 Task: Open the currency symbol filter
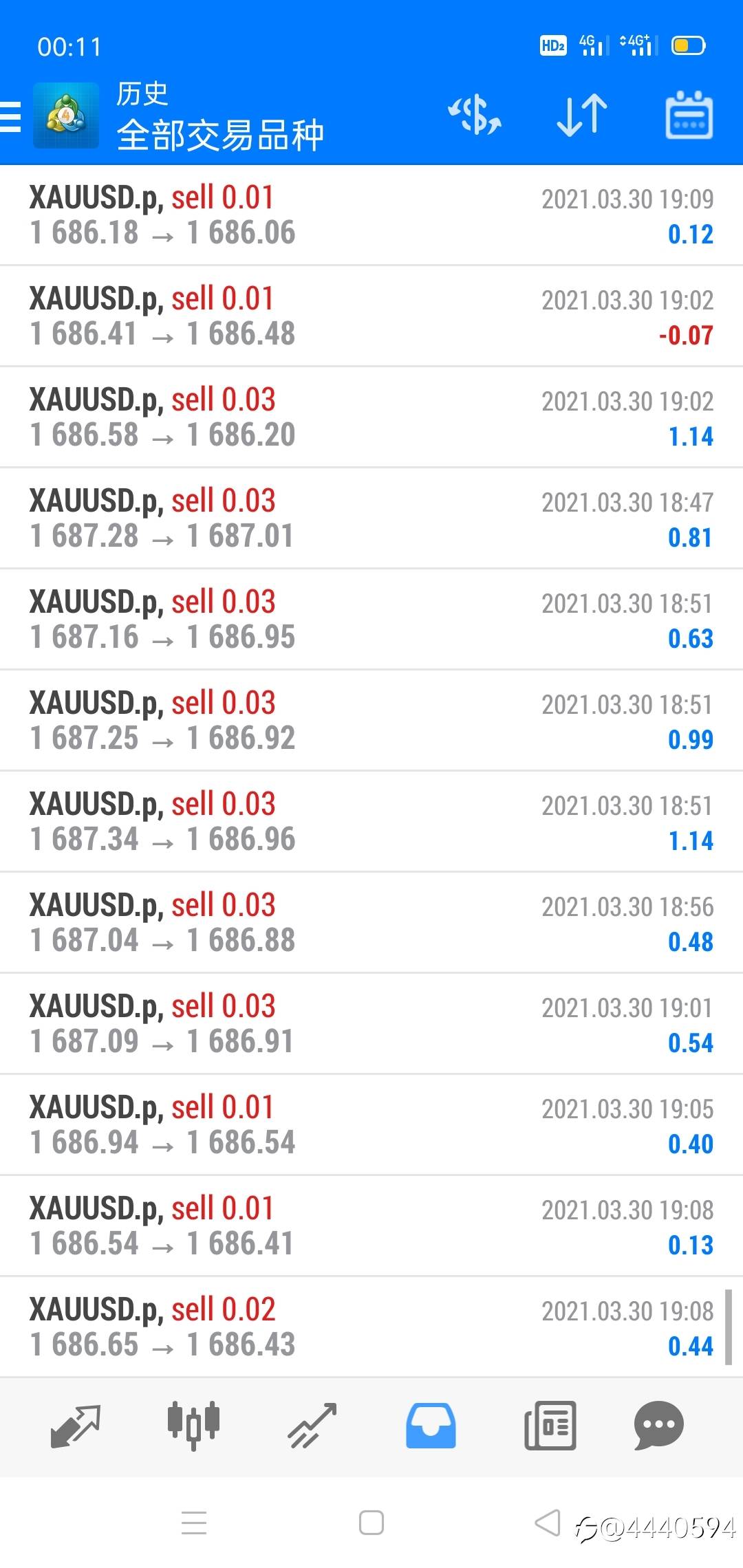click(475, 115)
